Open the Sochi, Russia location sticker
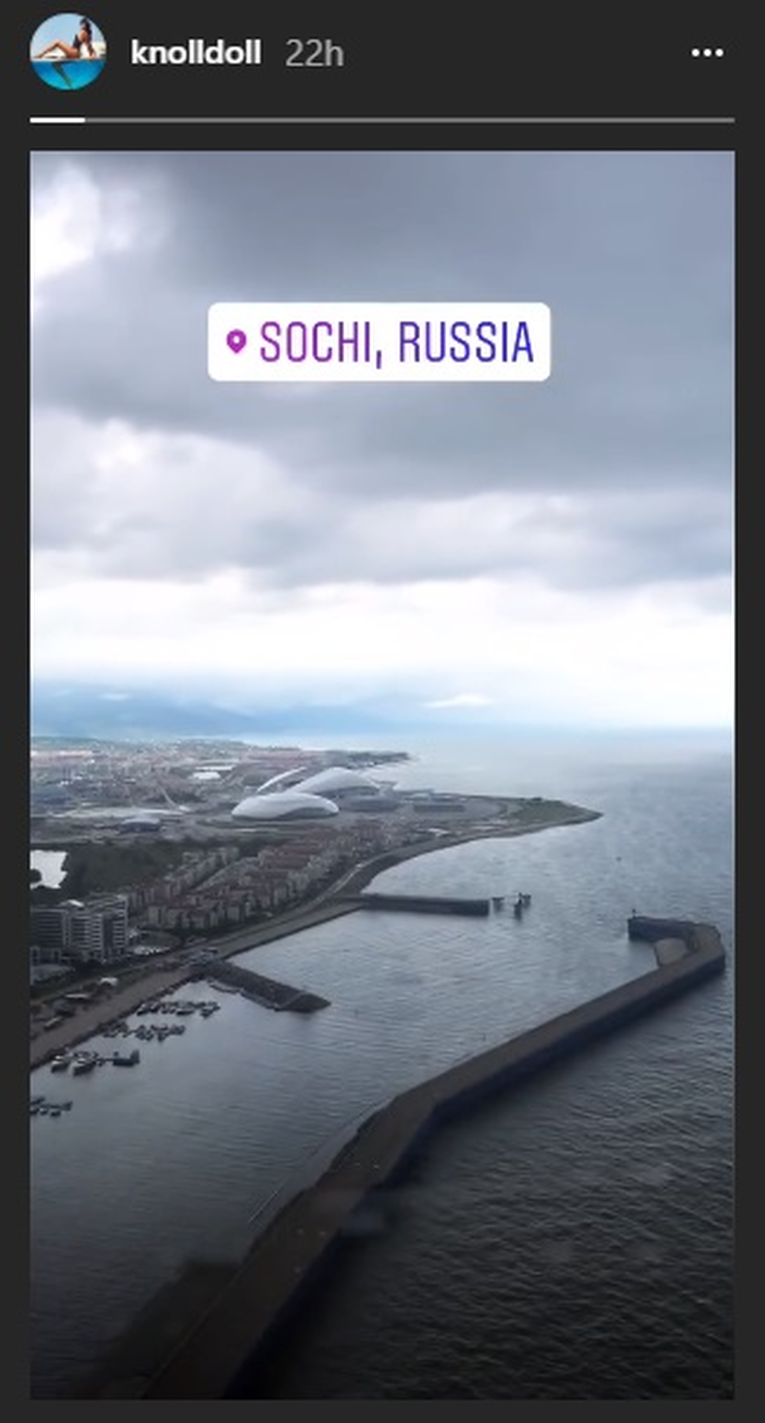This screenshot has width=765, height=1423. [379, 342]
